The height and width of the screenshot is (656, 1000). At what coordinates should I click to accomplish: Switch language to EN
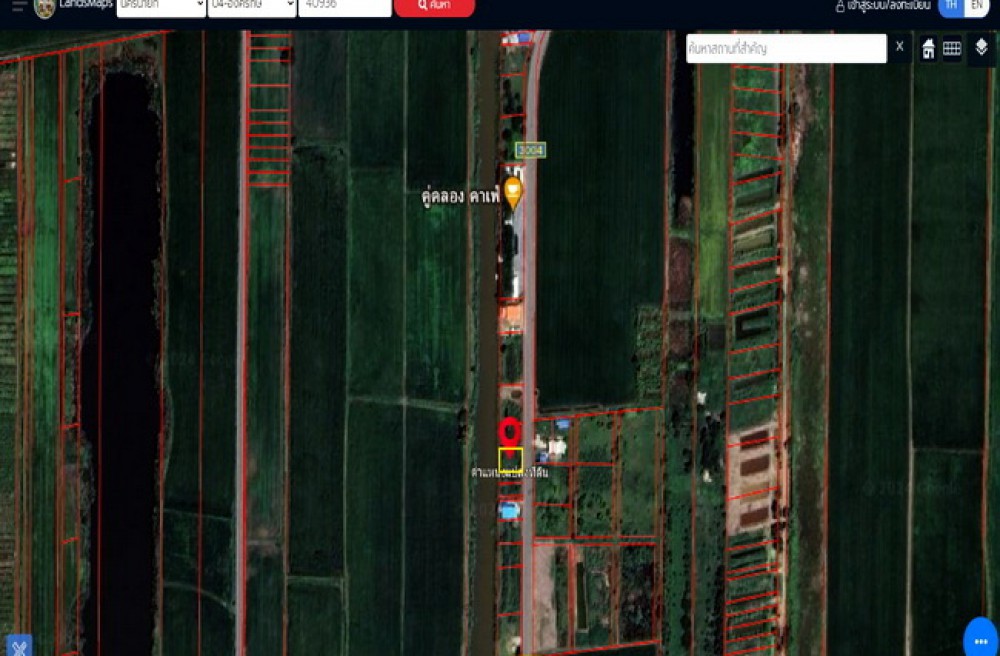977,6
